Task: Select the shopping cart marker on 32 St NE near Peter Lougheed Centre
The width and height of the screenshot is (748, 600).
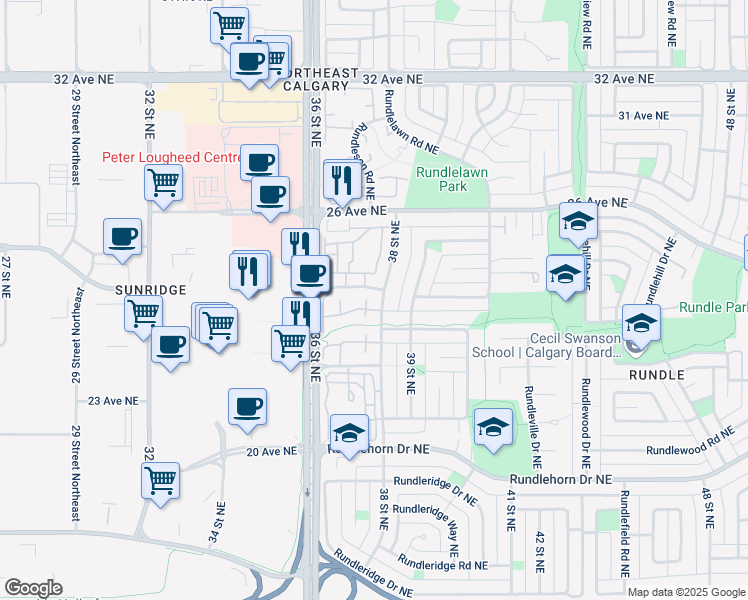Action: [163, 183]
